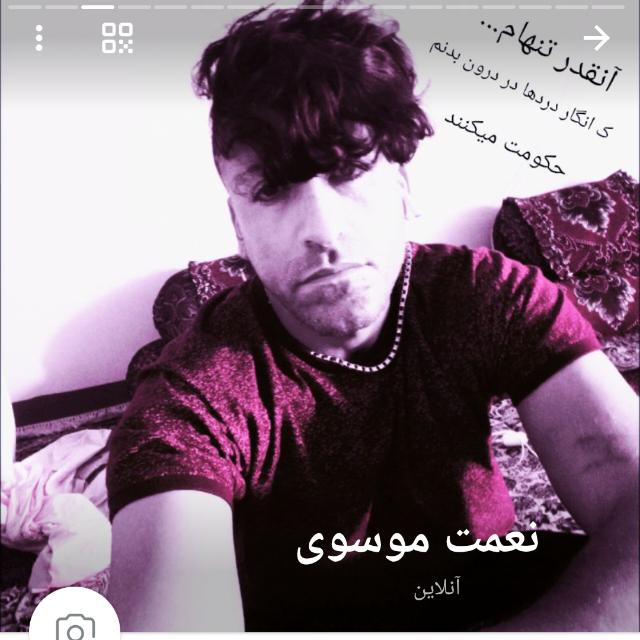Open the profile QR code
The image size is (640, 640).
pos(117,38)
